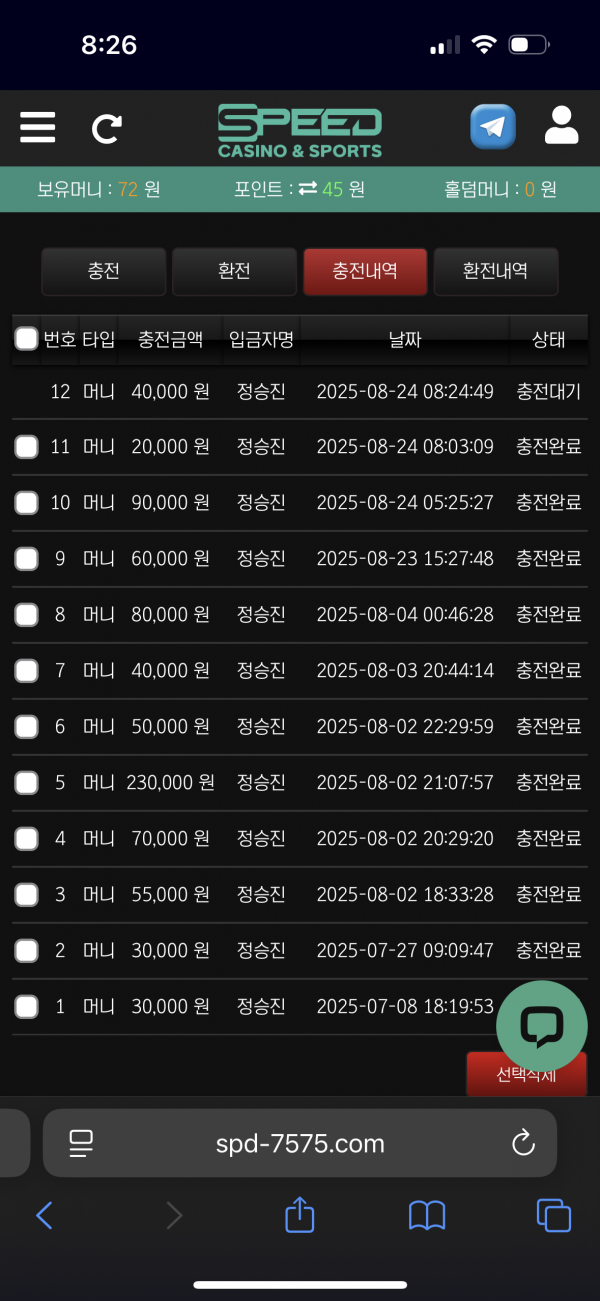The width and height of the screenshot is (600, 1301).
Task: Refresh the page with the reload icon
Action: click(106, 128)
